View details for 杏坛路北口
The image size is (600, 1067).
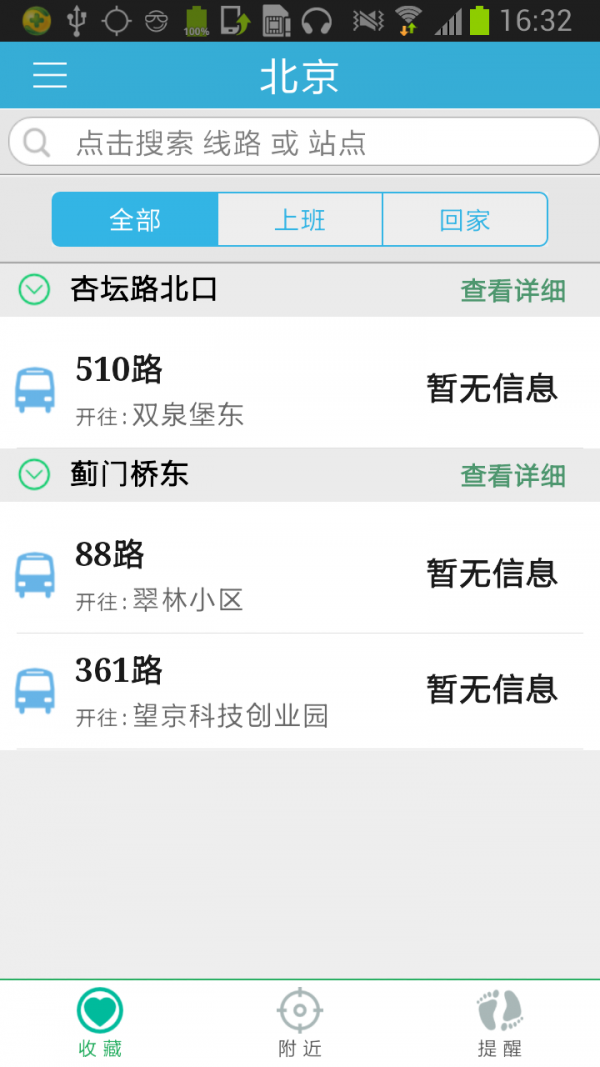coord(513,291)
